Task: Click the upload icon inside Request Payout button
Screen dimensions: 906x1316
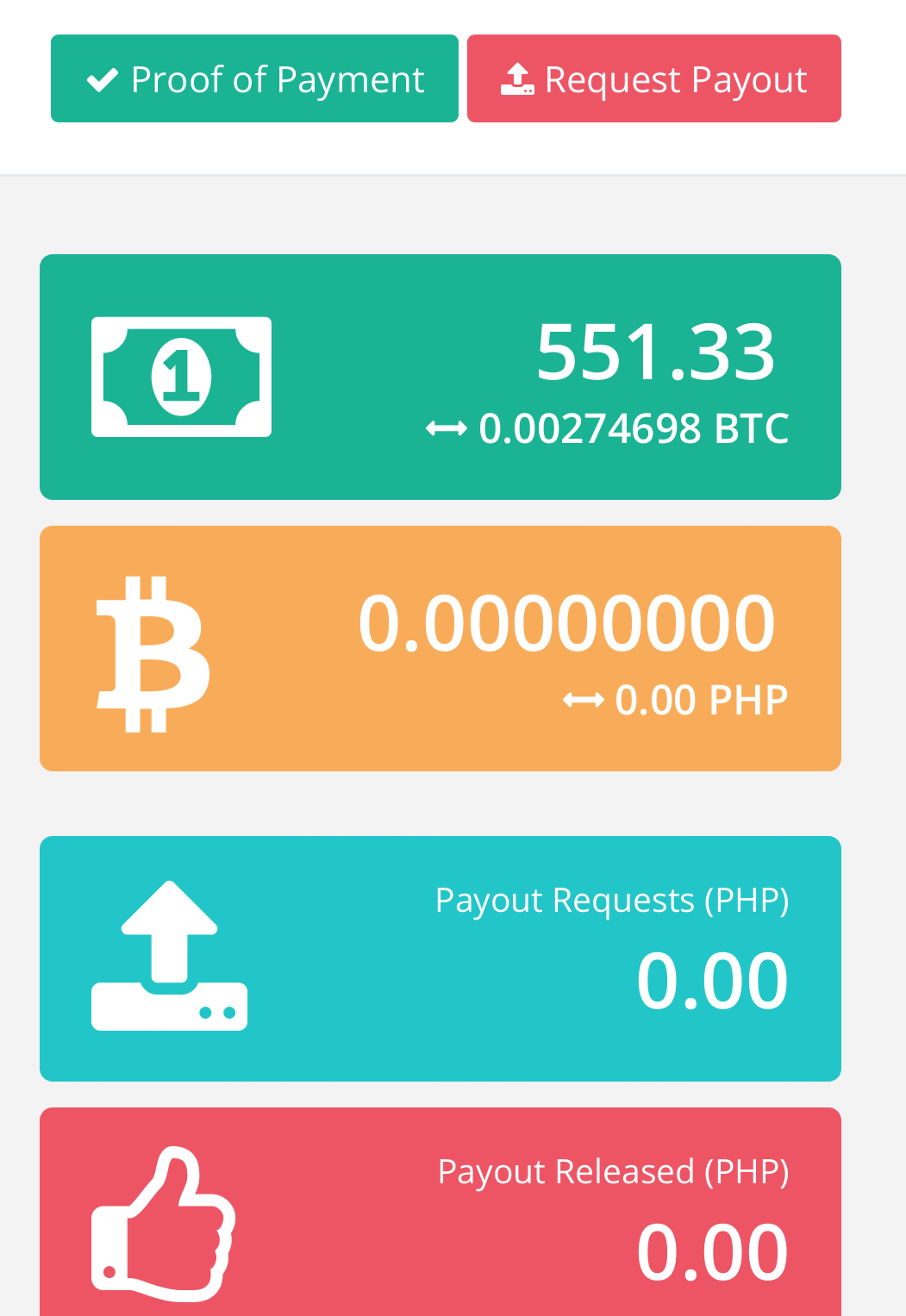Action: 516,78
